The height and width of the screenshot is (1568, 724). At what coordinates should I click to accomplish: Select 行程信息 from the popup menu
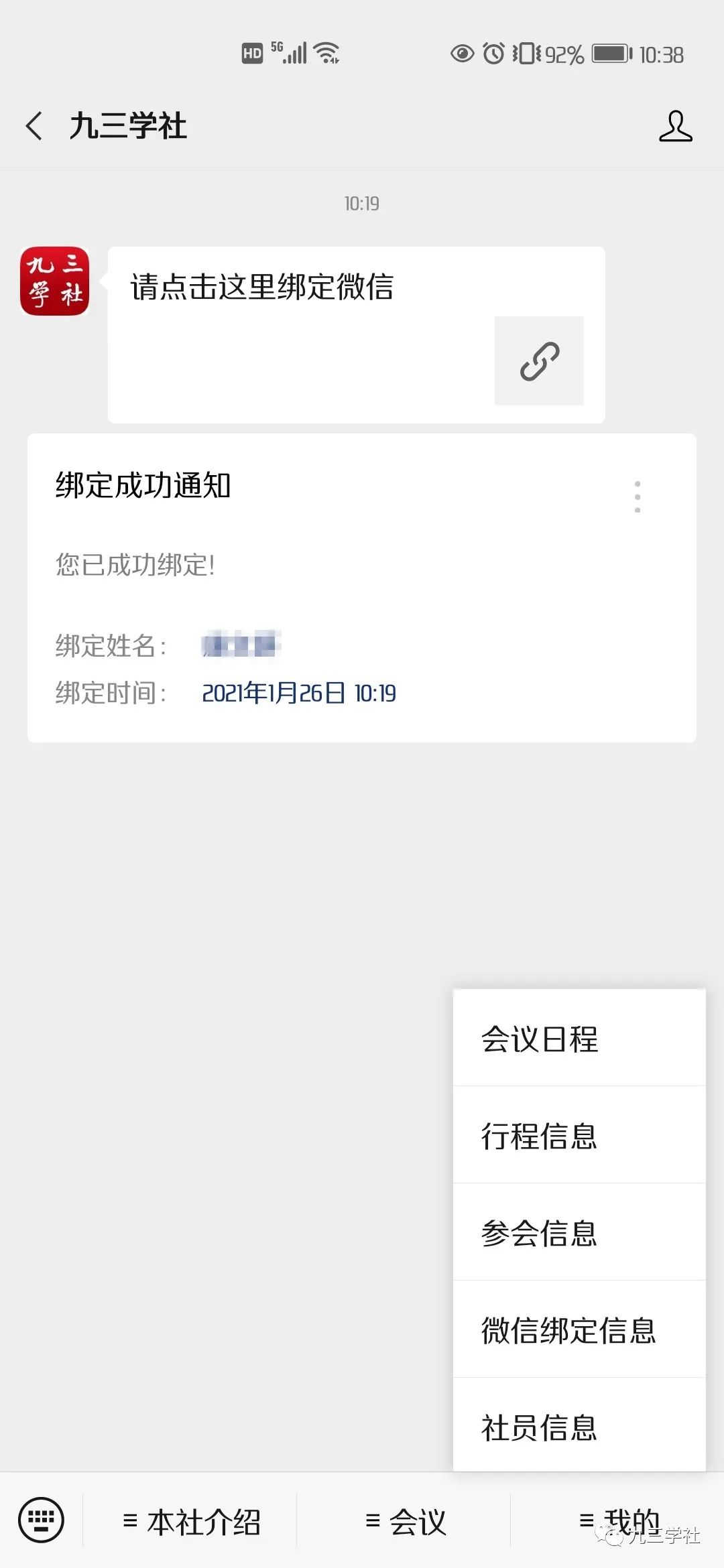point(579,1136)
